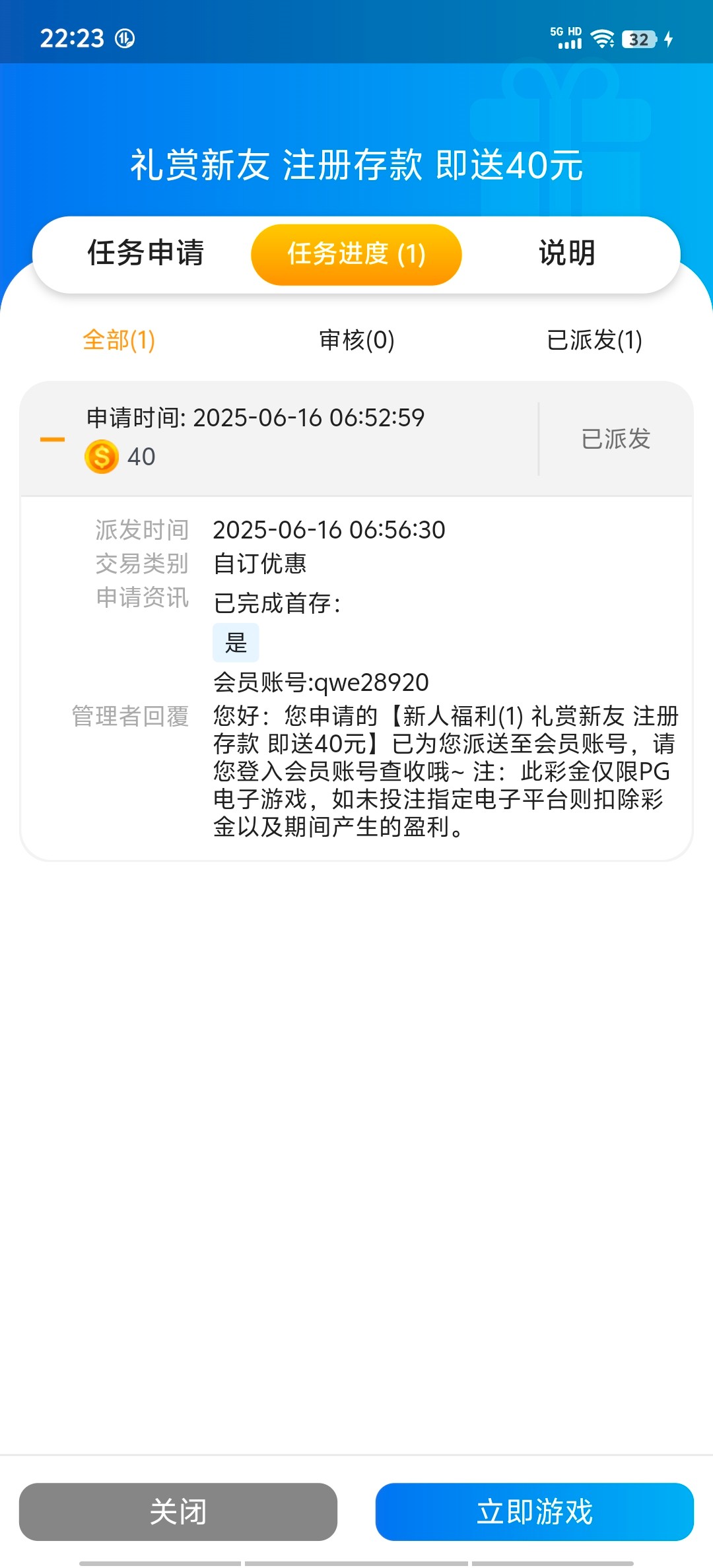Select the 任务进度 (1) tab
713x1568 pixels.
(356, 255)
